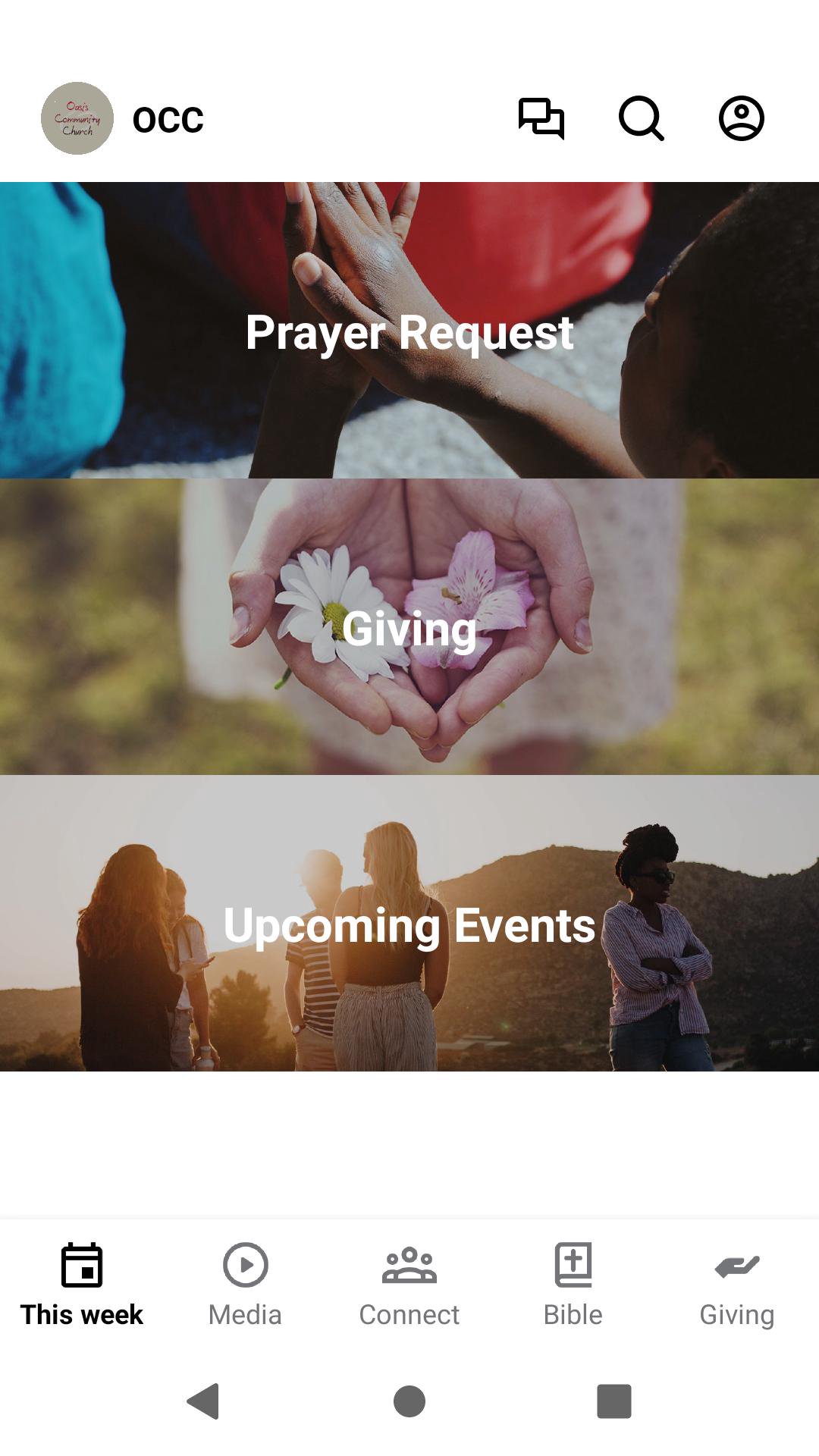This screenshot has height=1456, width=819.
Task: Open the Prayer Request card
Action: point(409,331)
